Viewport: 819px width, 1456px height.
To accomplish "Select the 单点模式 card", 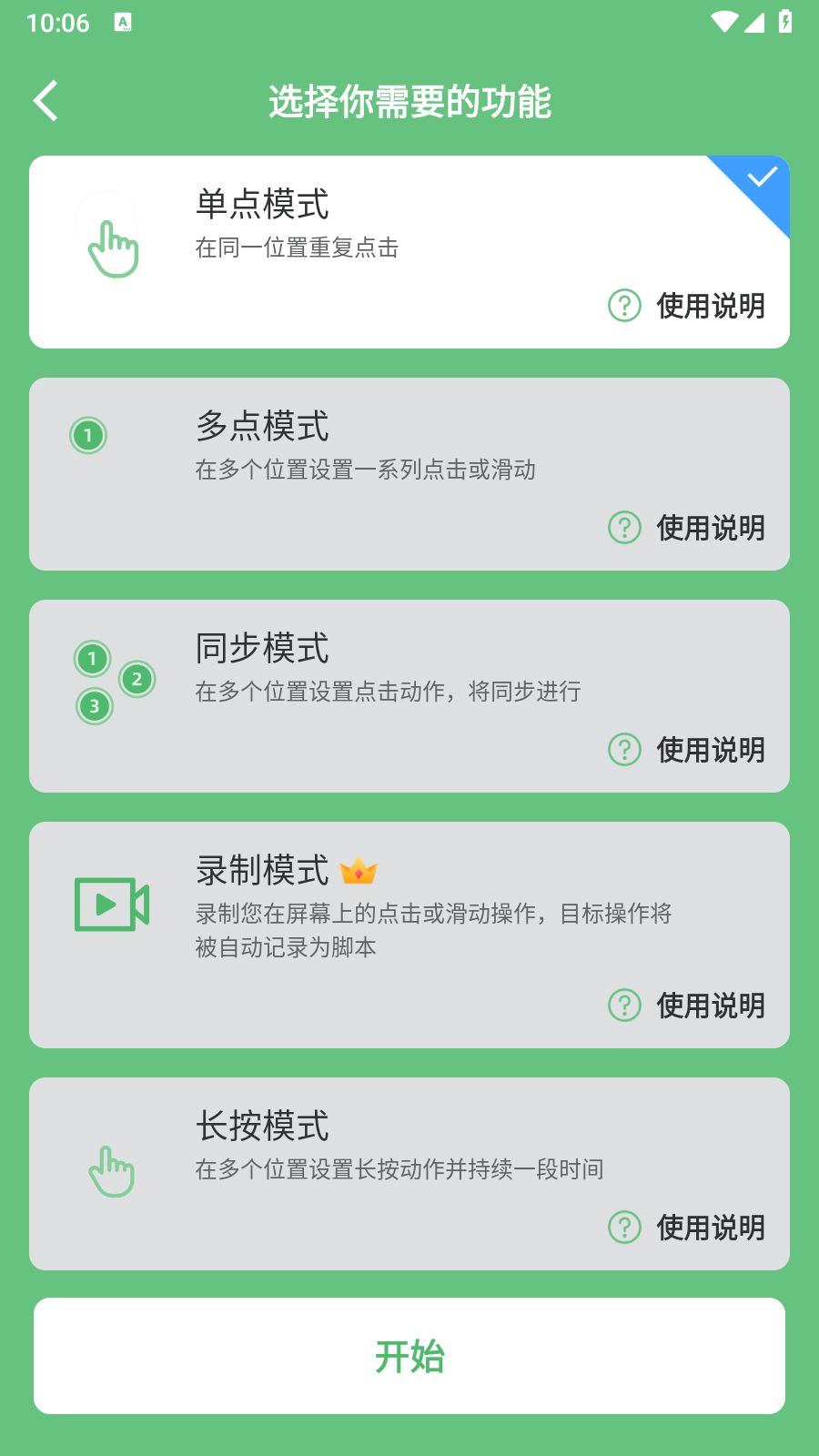I will coord(364,227).
